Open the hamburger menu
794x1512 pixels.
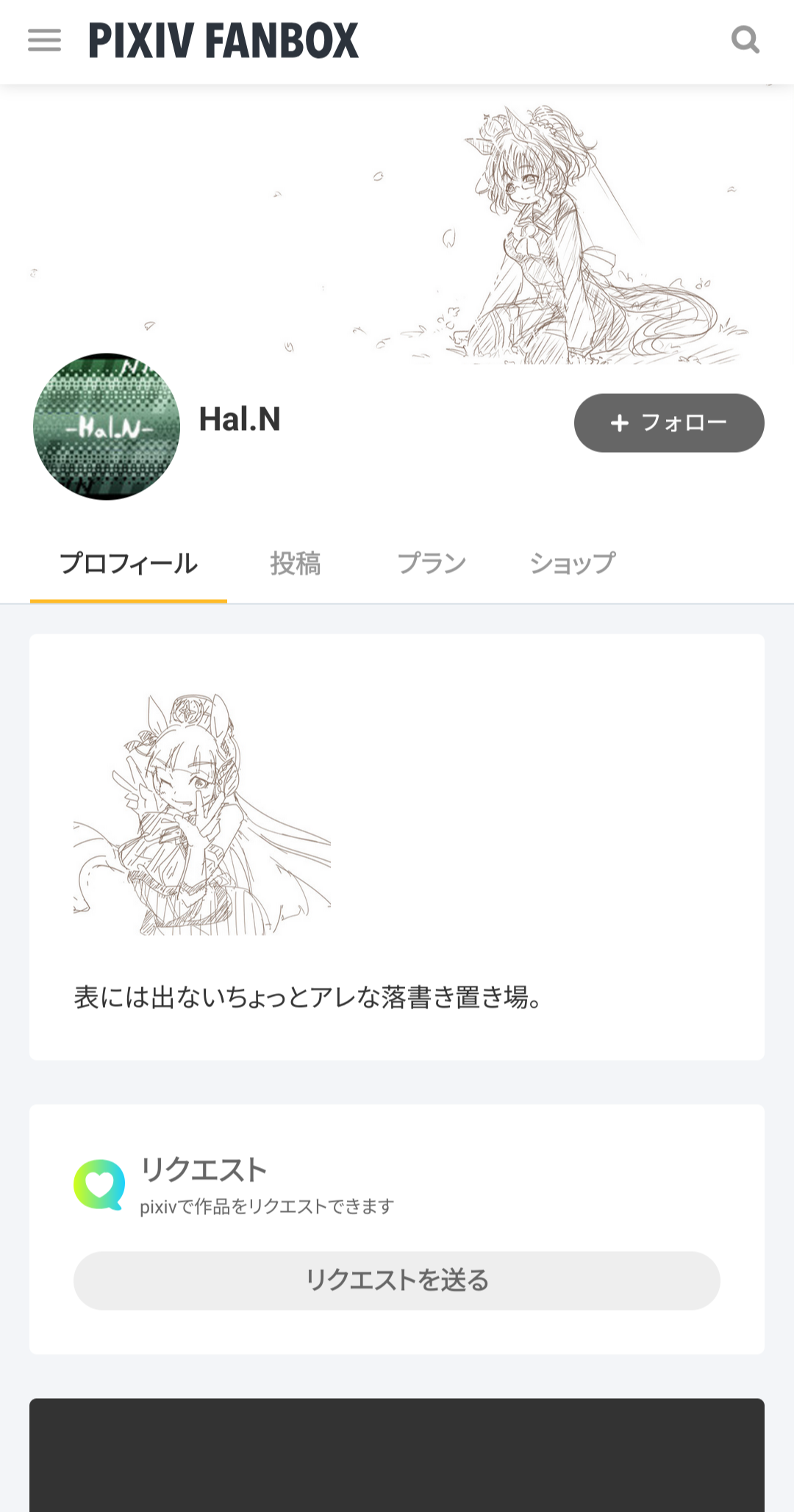(x=44, y=40)
